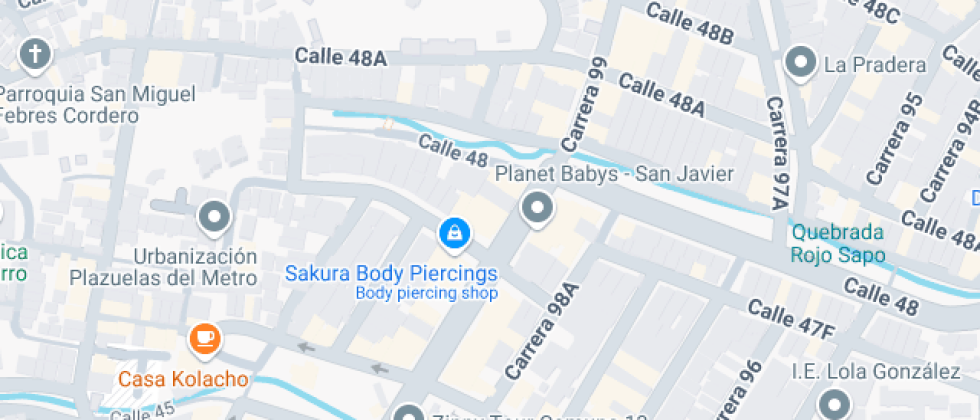The height and width of the screenshot is (420, 980).
Task: View the Casa Kolacho cafe pin
Action: coord(205,339)
